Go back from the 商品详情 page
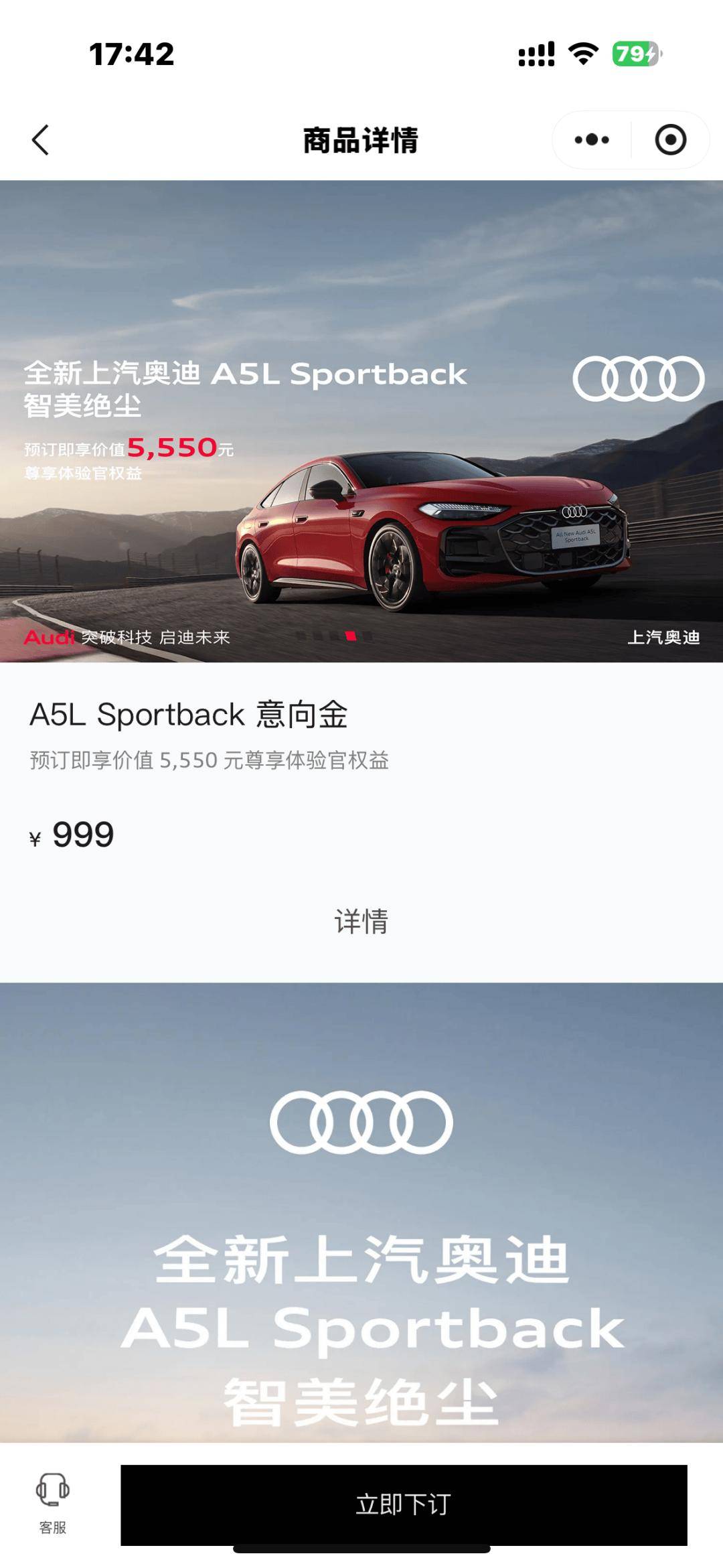Viewport: 723px width, 1568px height. click(40, 140)
